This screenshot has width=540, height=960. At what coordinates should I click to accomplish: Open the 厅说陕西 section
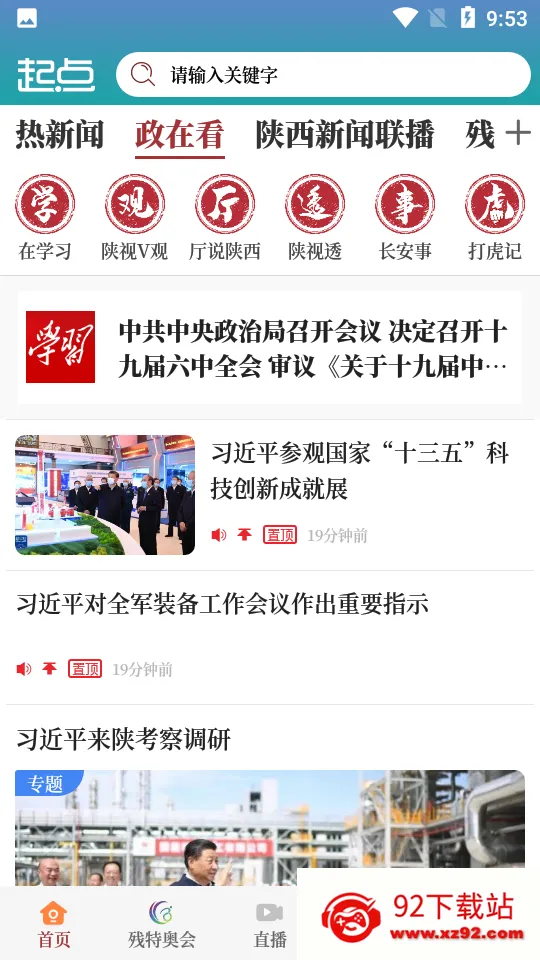[x=225, y=217]
